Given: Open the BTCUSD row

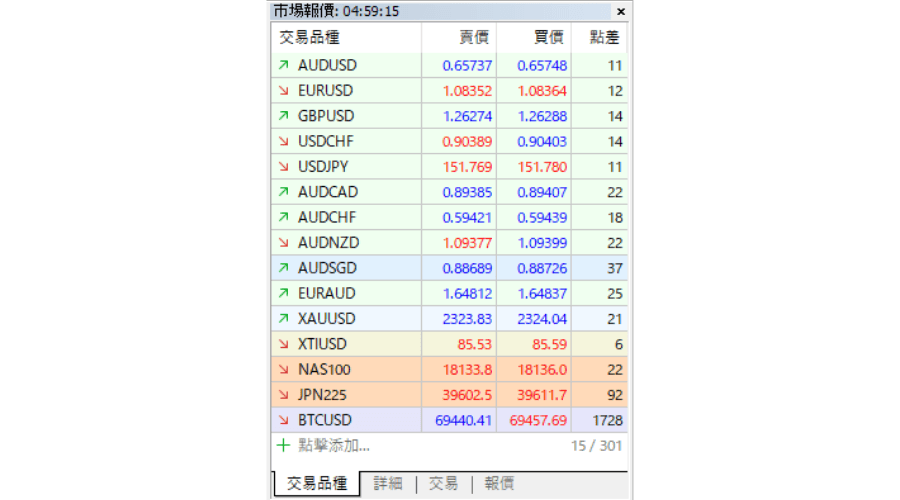Looking at the screenshot, I should point(325,421).
